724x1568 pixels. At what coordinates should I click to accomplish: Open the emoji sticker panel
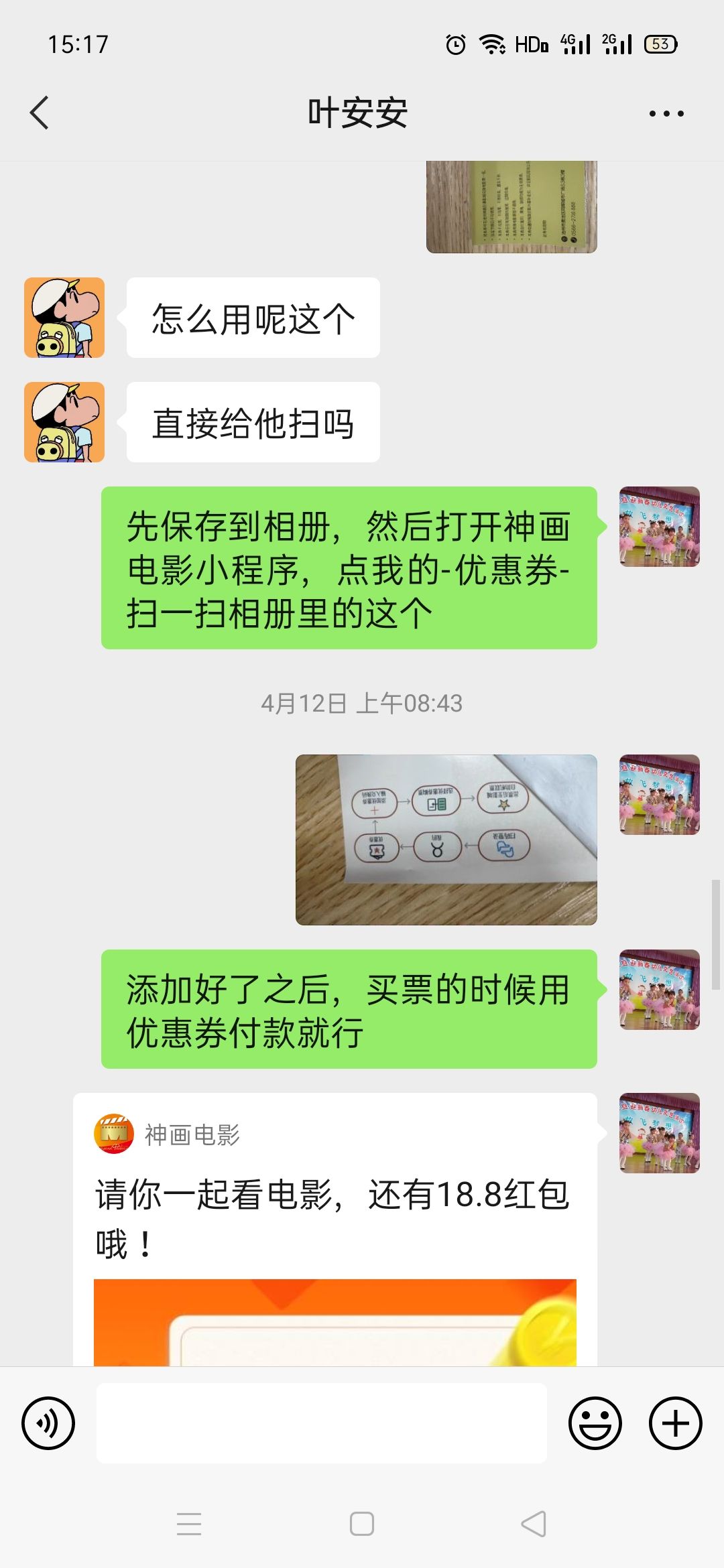pos(595,1423)
